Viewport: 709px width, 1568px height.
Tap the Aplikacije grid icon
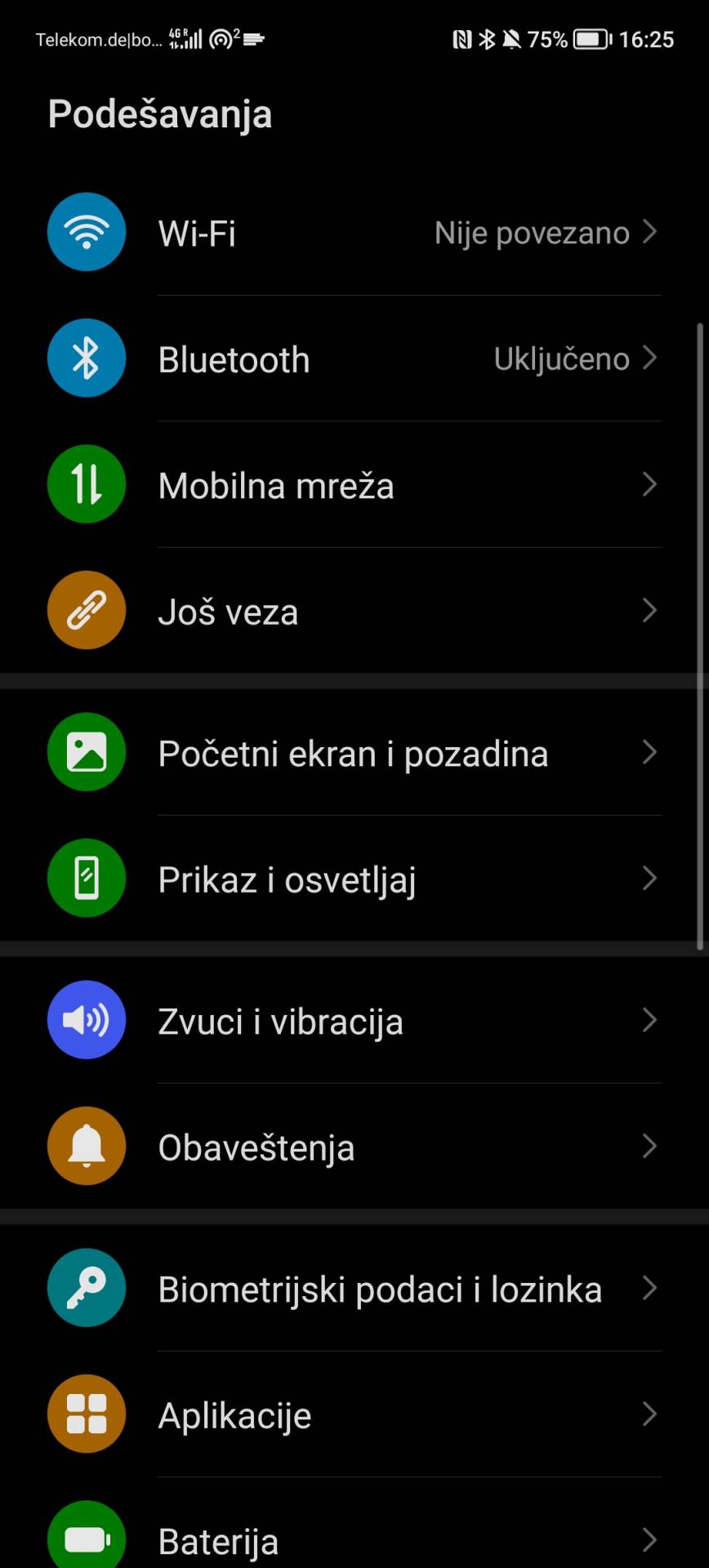[x=87, y=1414]
